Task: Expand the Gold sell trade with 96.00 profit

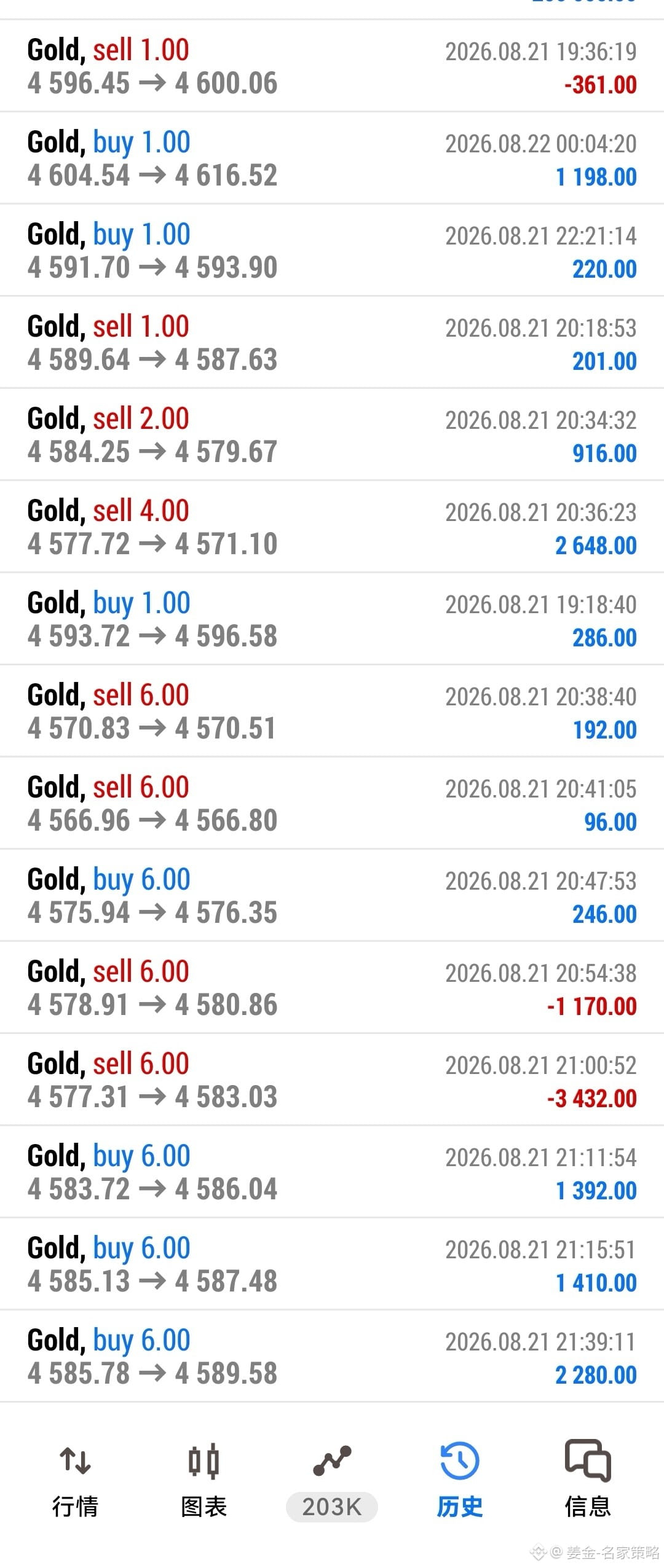Action: click(332, 803)
